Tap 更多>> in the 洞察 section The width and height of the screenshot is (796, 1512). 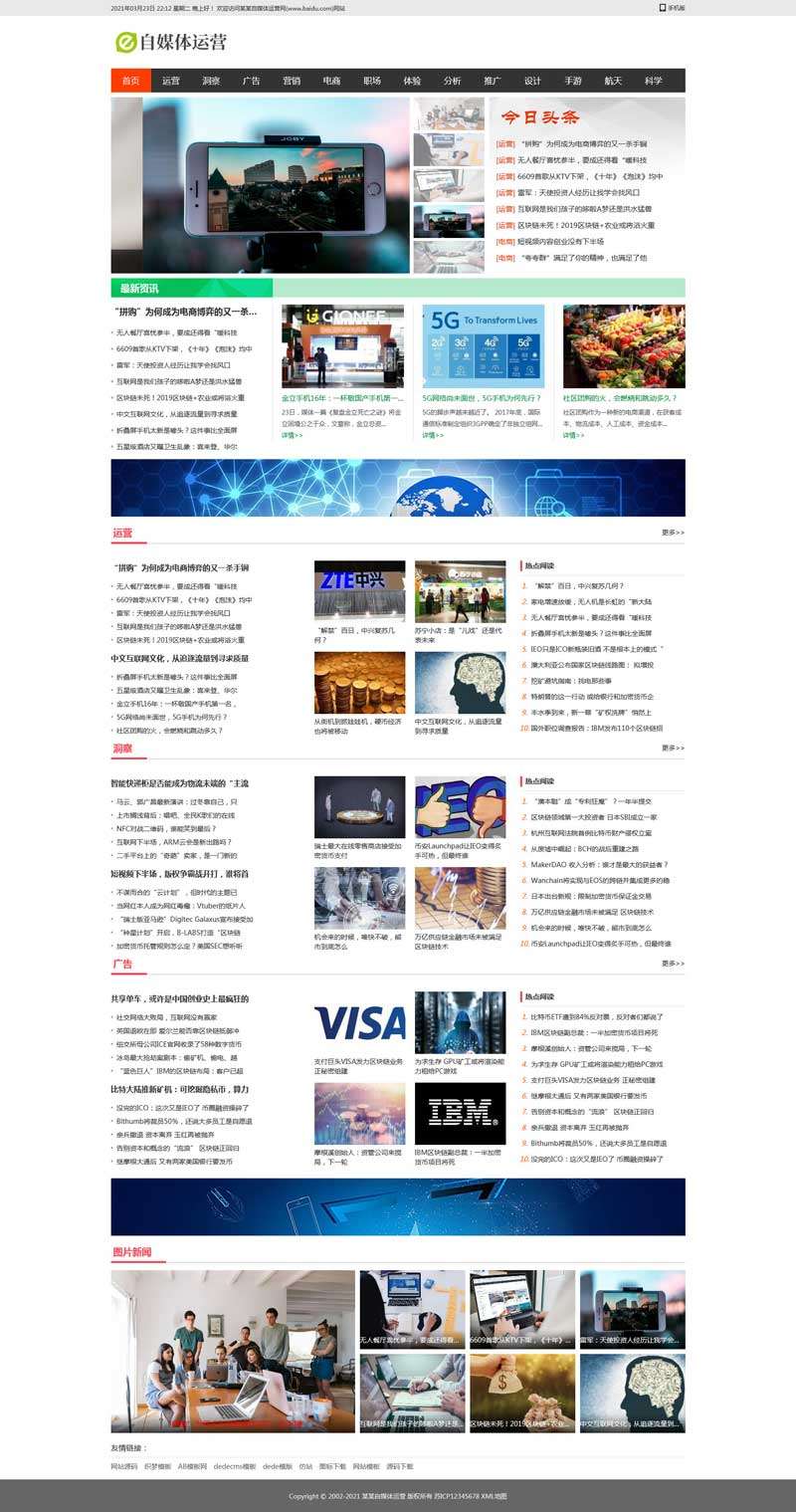point(673,748)
